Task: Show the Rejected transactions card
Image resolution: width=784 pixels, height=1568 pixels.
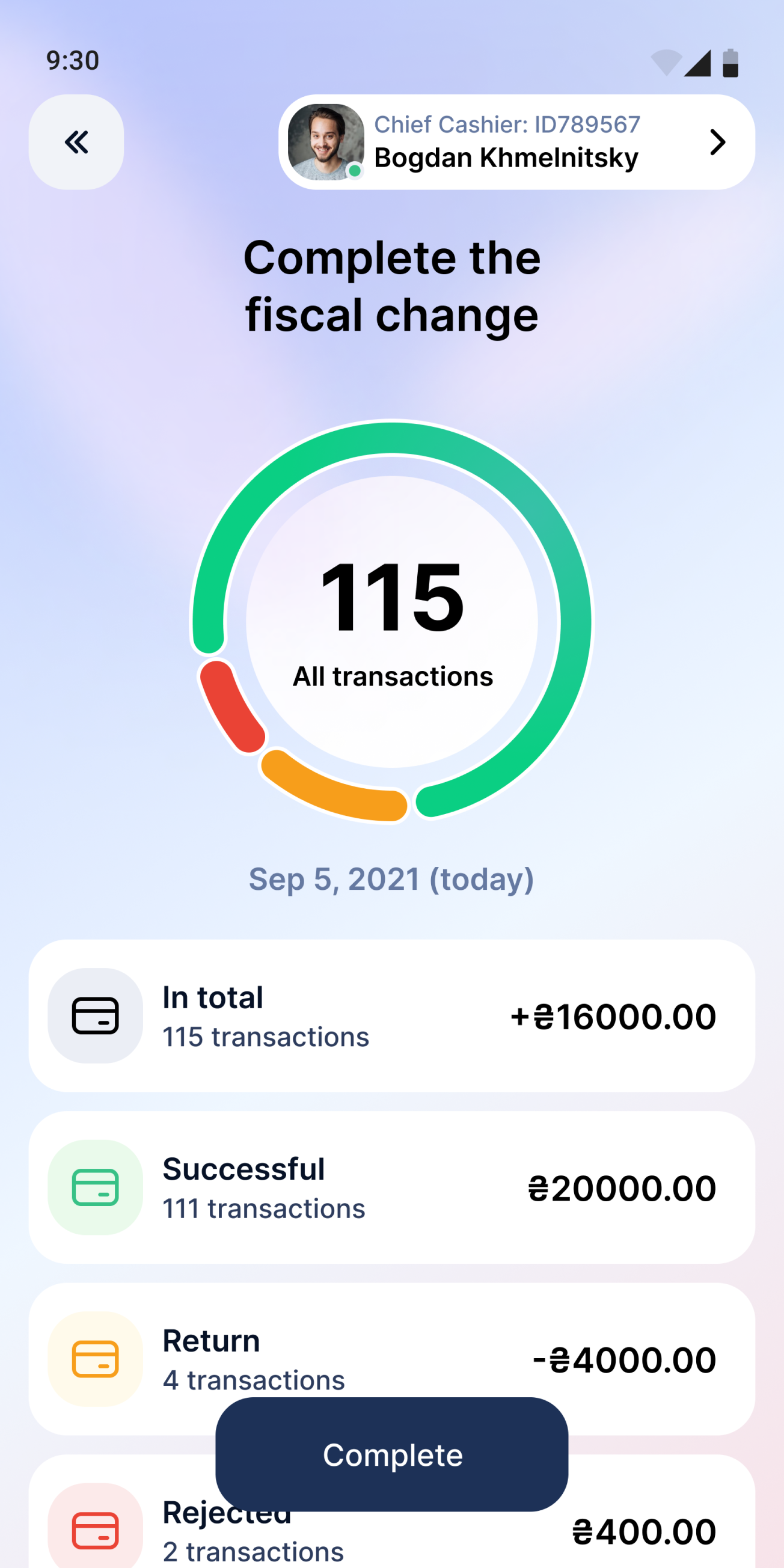Action: click(x=645, y=1534)
